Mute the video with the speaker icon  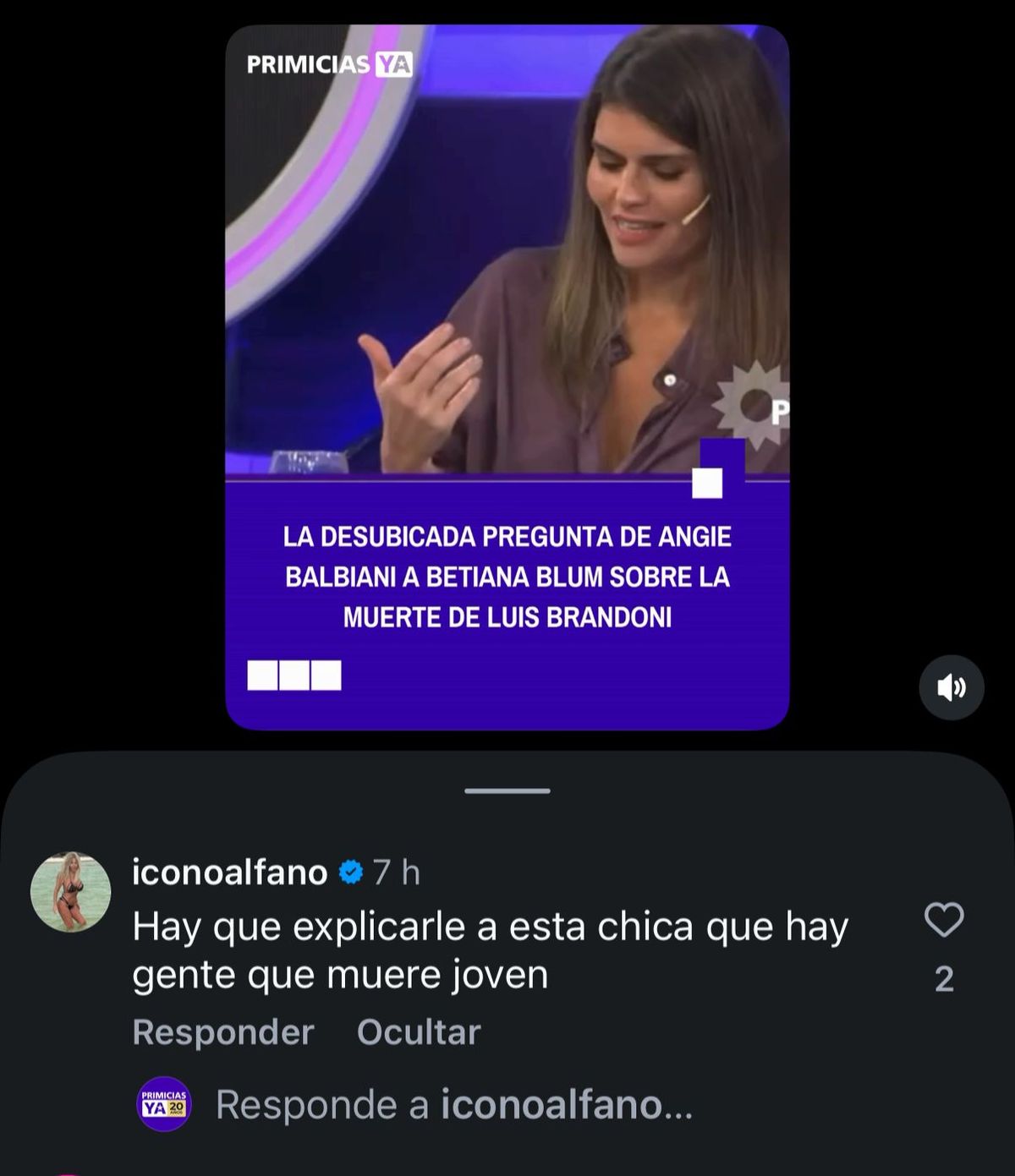click(952, 687)
